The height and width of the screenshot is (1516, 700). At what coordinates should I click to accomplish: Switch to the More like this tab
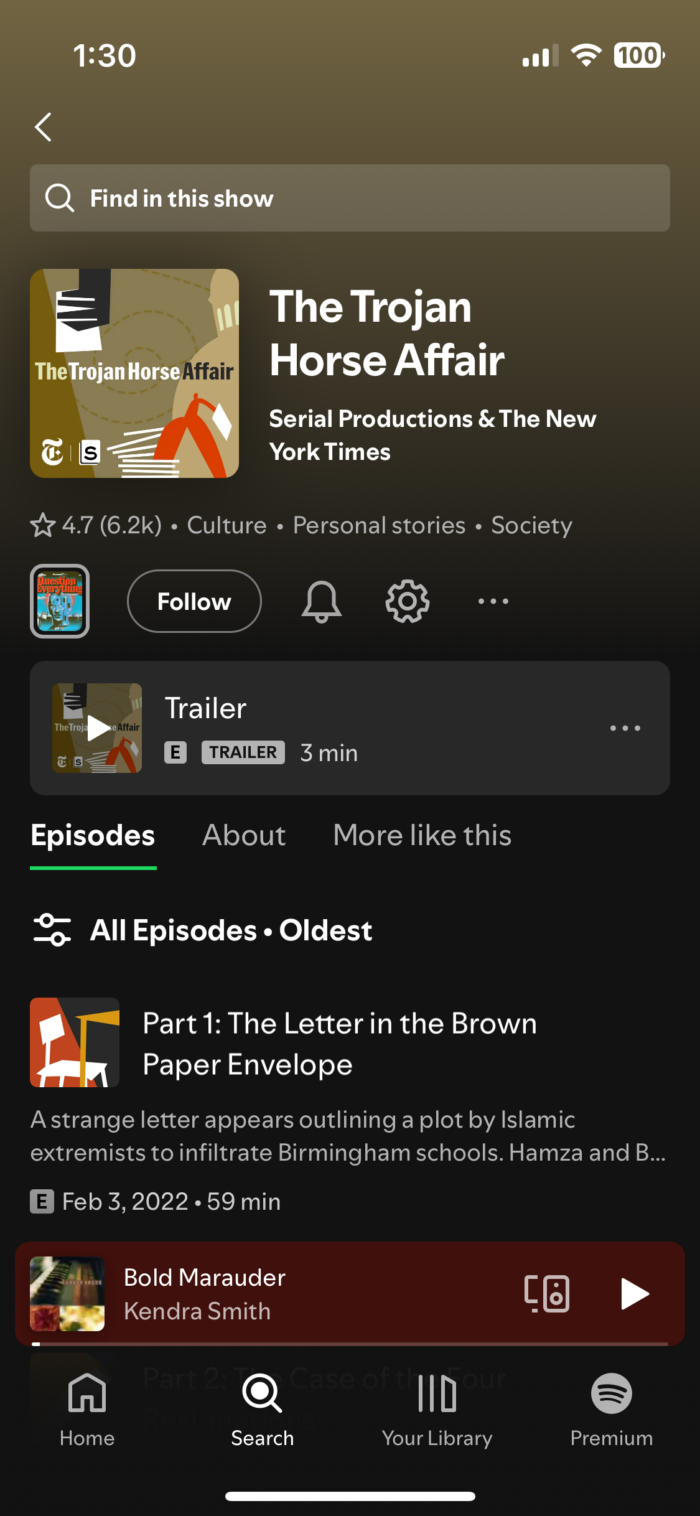coord(422,835)
